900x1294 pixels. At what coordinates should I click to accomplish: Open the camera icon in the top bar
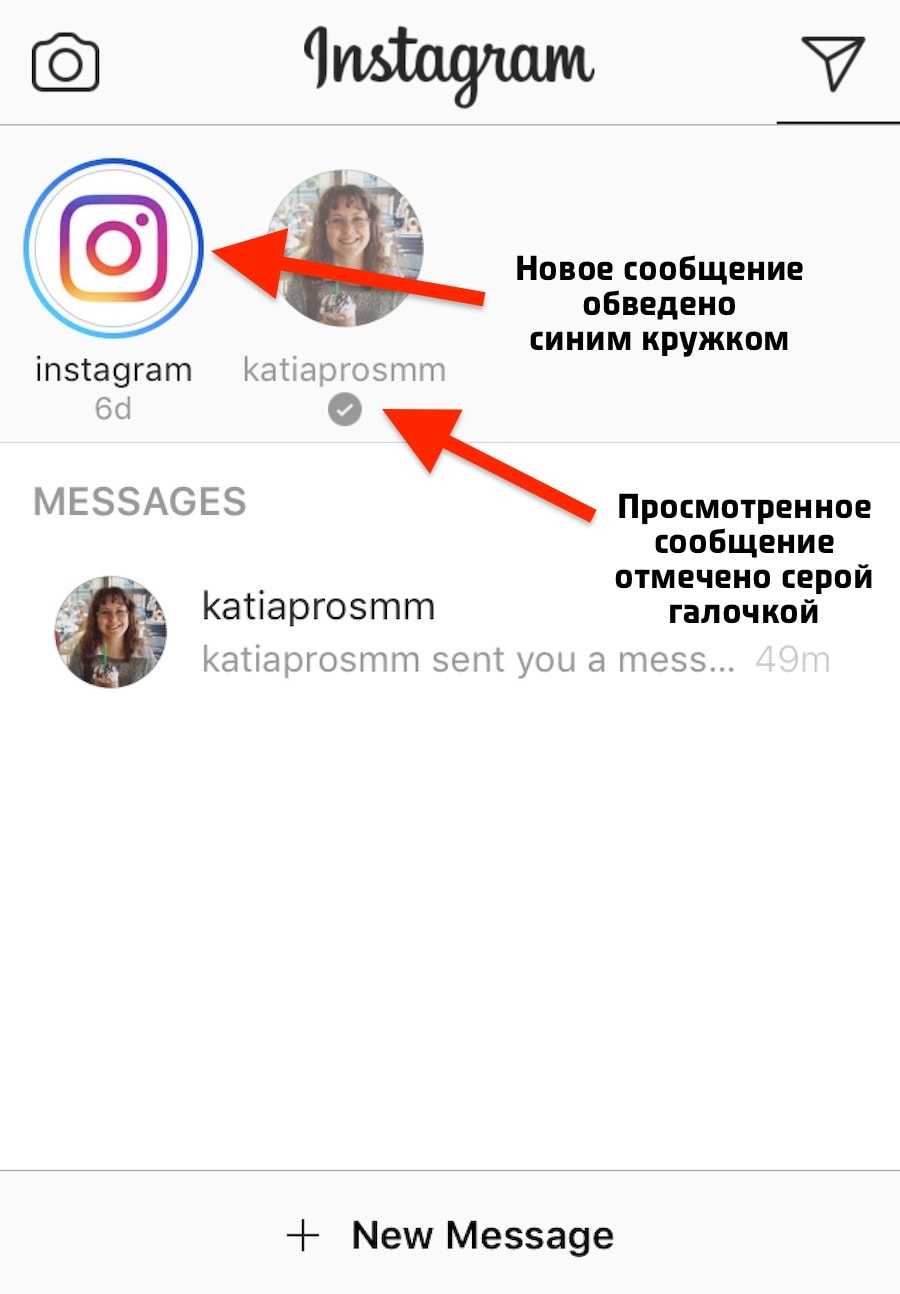point(65,65)
